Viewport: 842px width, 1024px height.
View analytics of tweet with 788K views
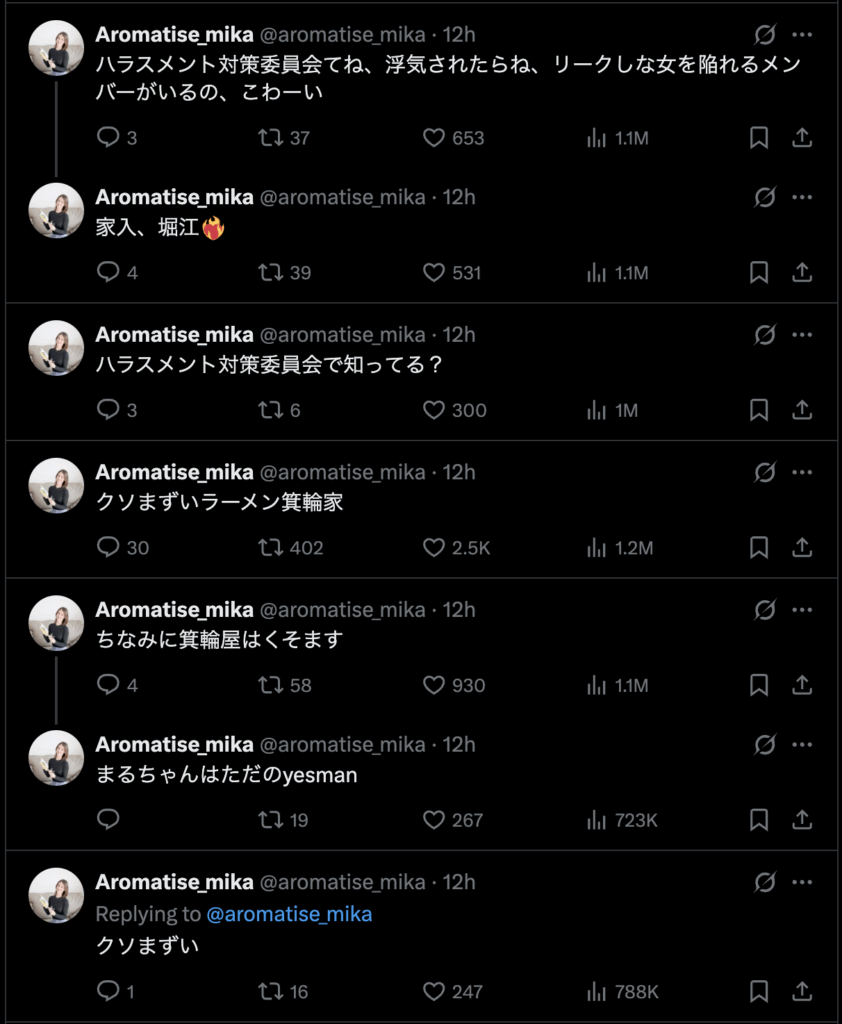[x=597, y=992]
